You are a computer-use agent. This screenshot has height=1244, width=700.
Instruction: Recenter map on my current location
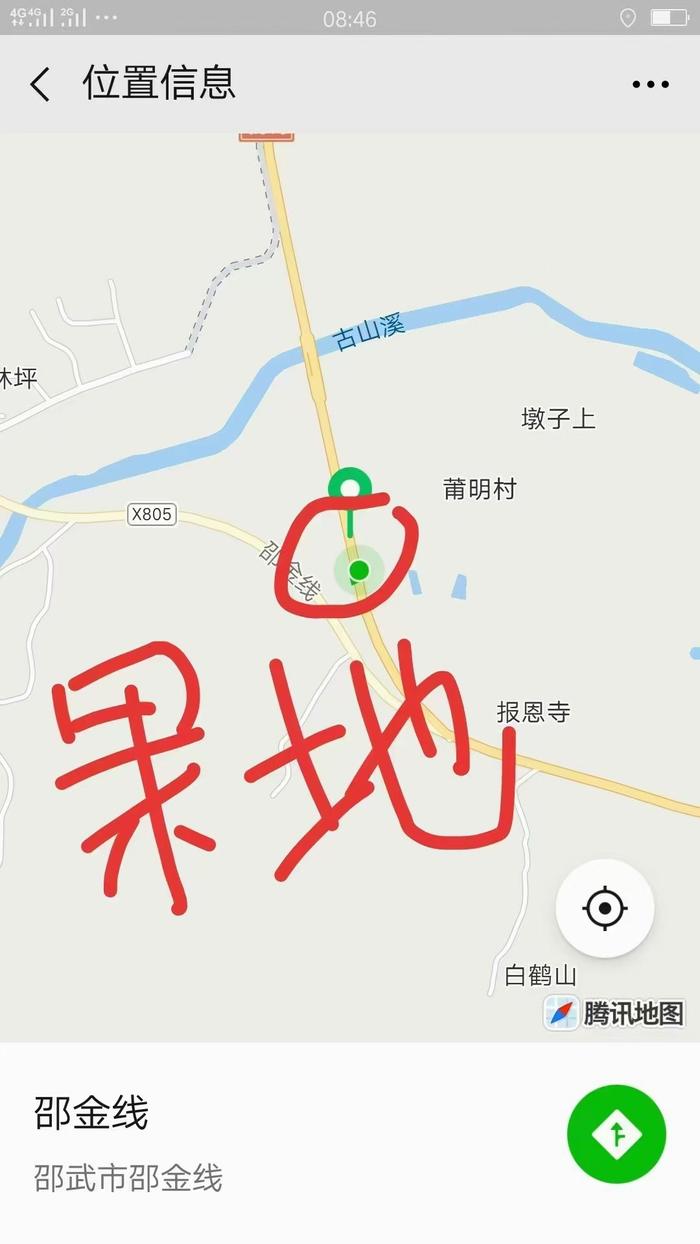(x=605, y=909)
